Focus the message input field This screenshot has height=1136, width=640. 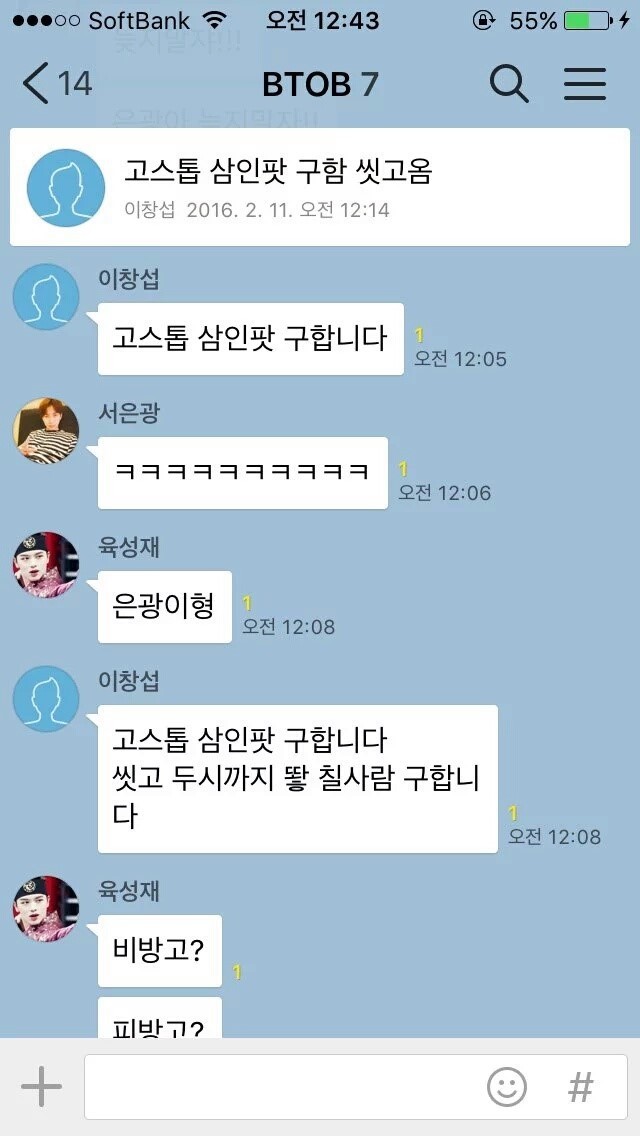tap(280, 1086)
